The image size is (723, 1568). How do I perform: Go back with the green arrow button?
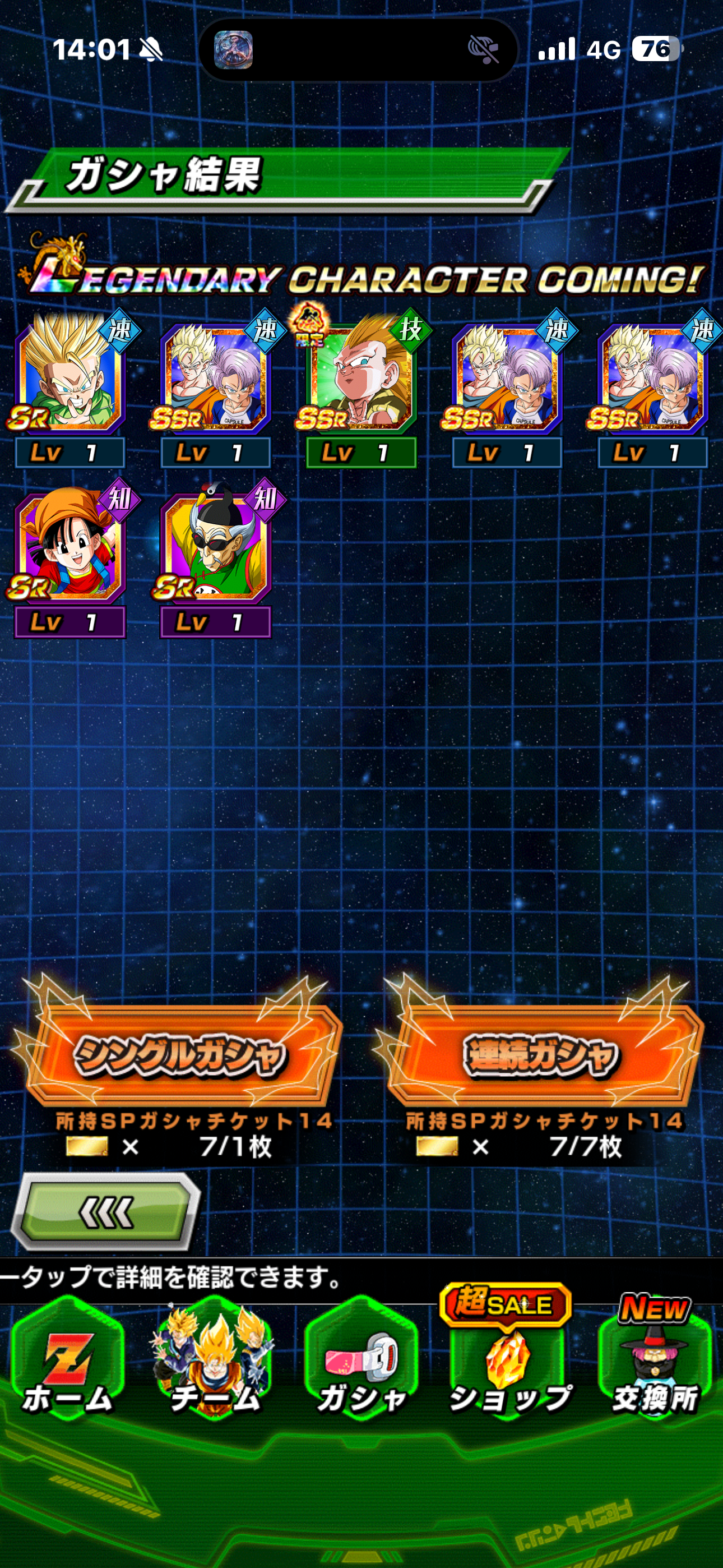pyautogui.click(x=106, y=1212)
